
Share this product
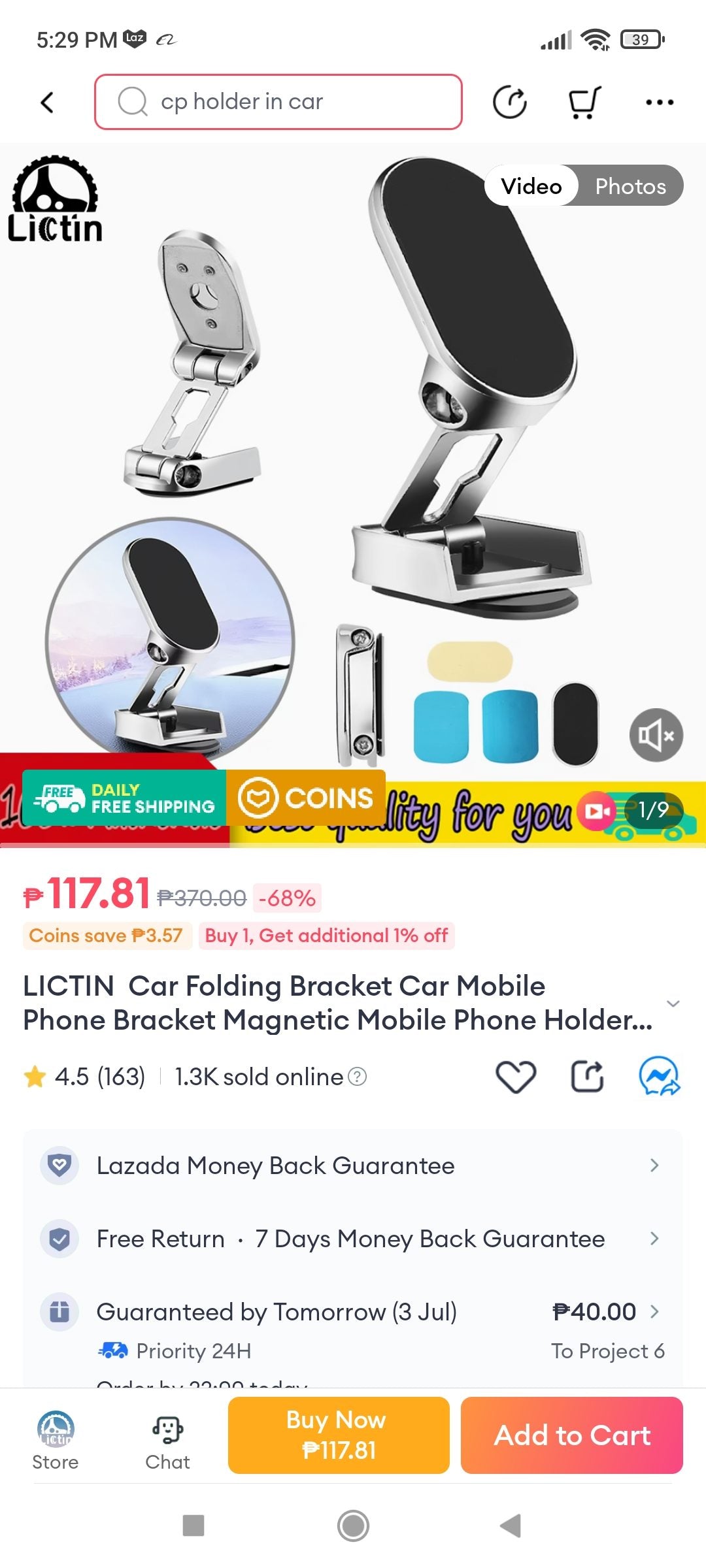pos(587,1077)
